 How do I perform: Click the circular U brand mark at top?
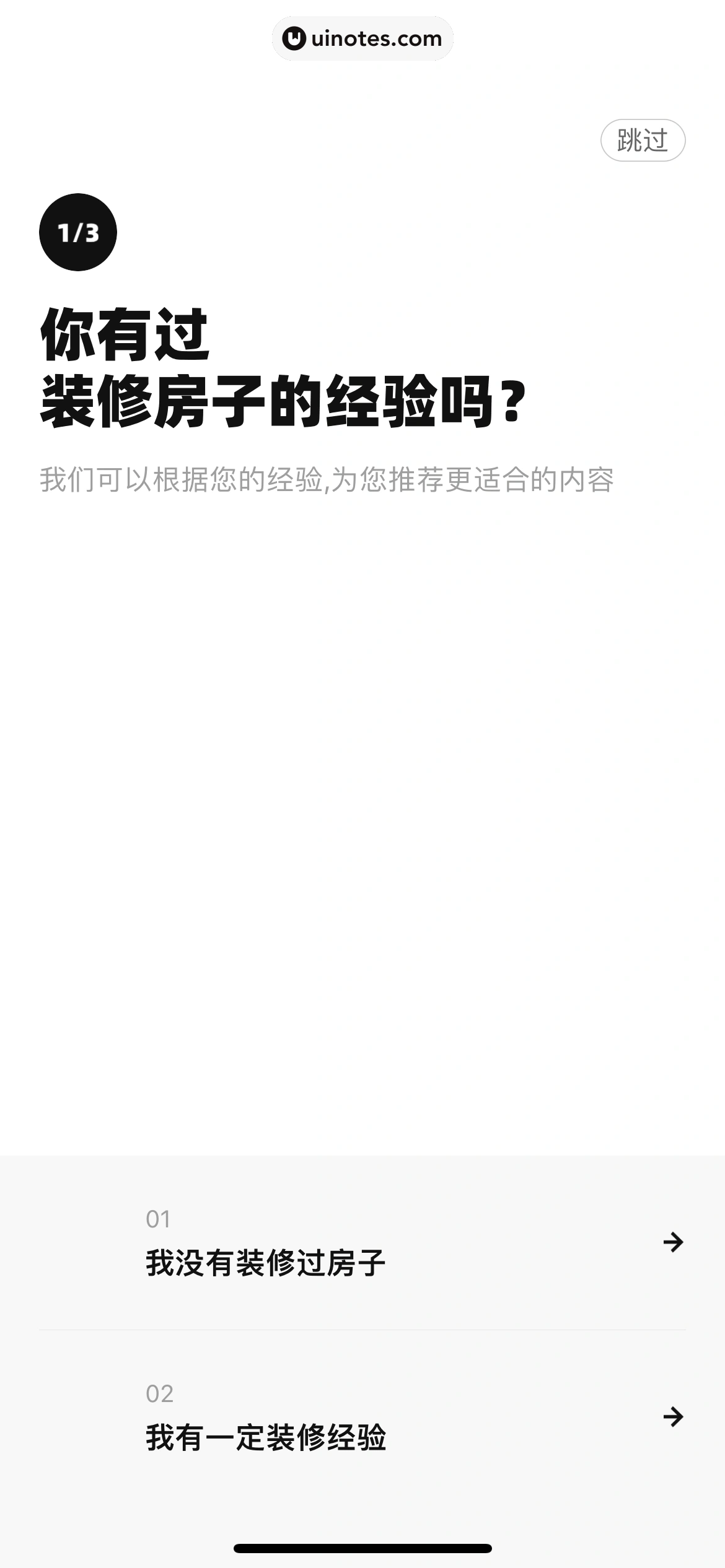[294, 38]
